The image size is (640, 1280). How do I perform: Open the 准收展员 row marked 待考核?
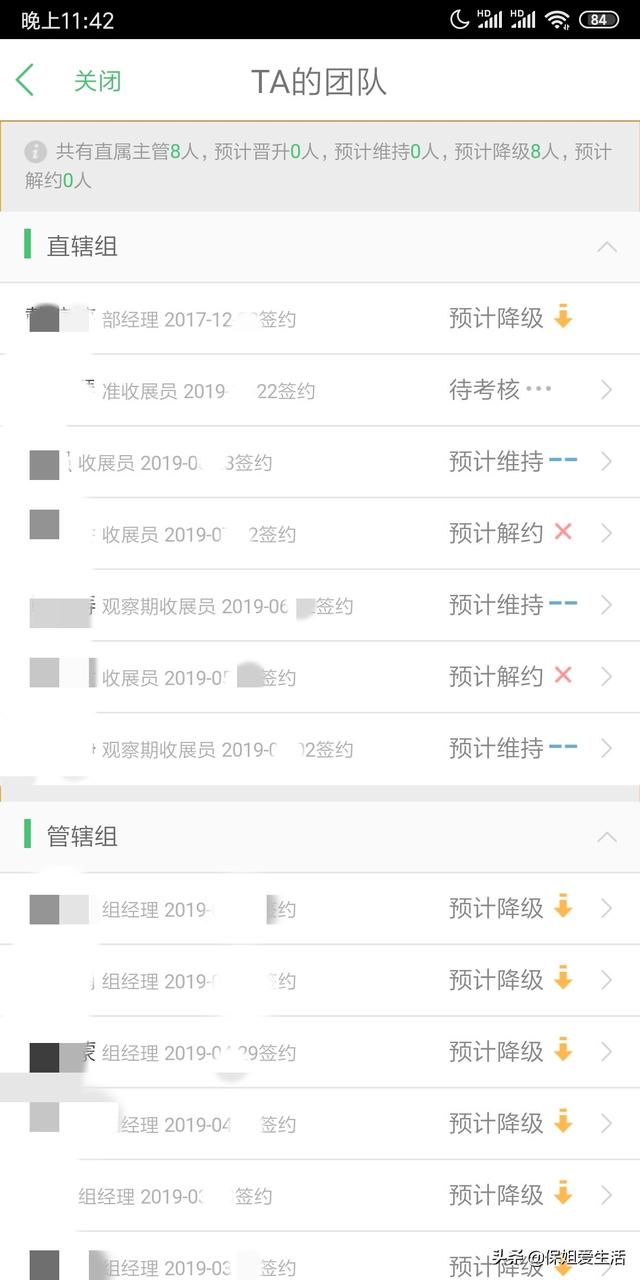pyautogui.click(x=320, y=390)
